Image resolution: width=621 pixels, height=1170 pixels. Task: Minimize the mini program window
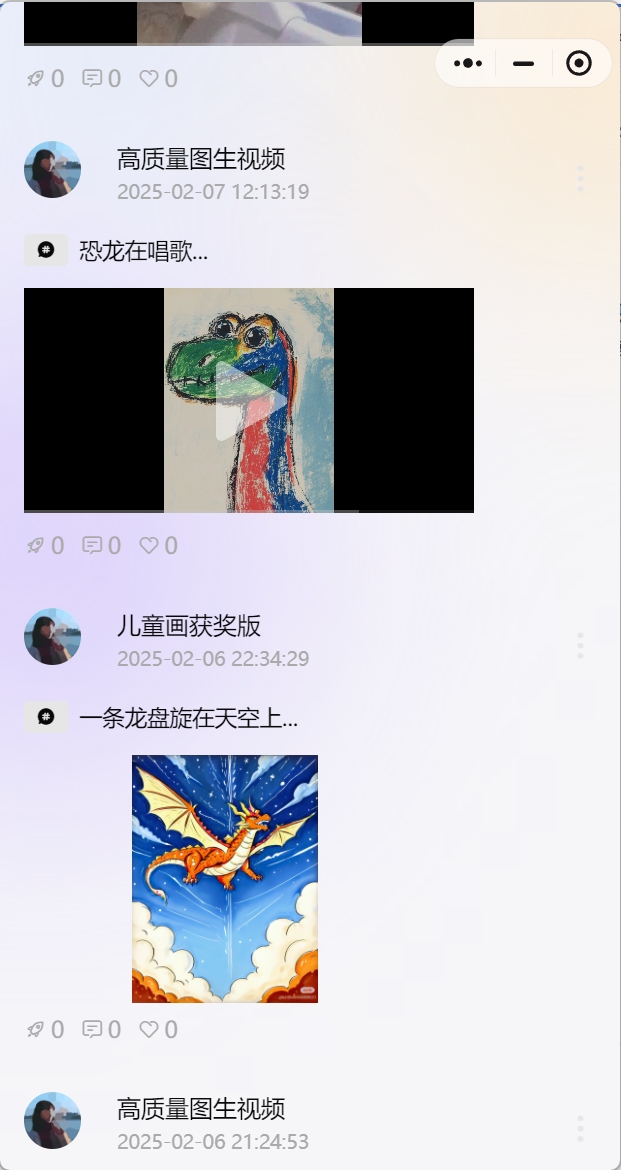point(523,63)
